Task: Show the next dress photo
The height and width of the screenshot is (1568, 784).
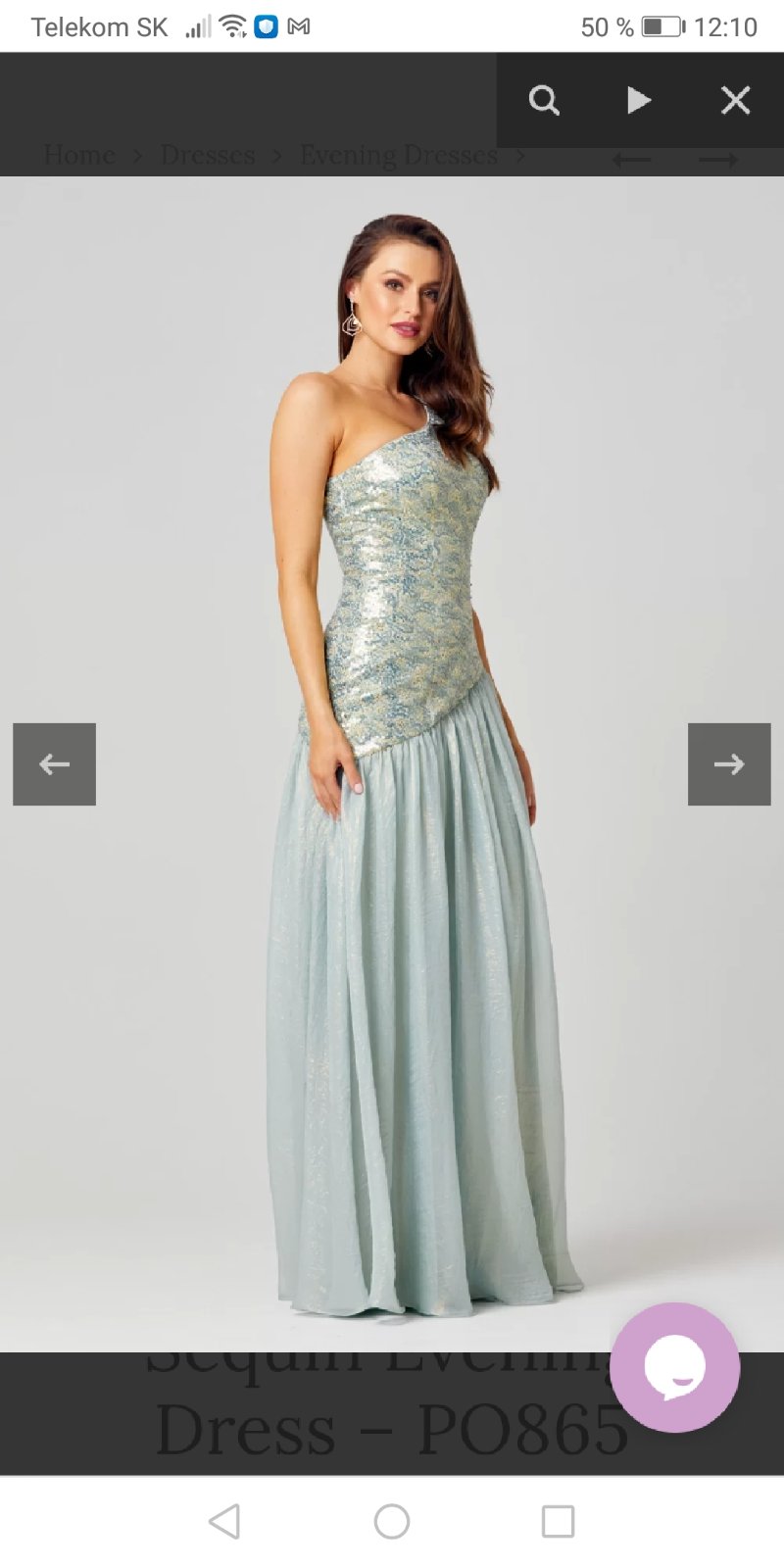Action: click(729, 764)
